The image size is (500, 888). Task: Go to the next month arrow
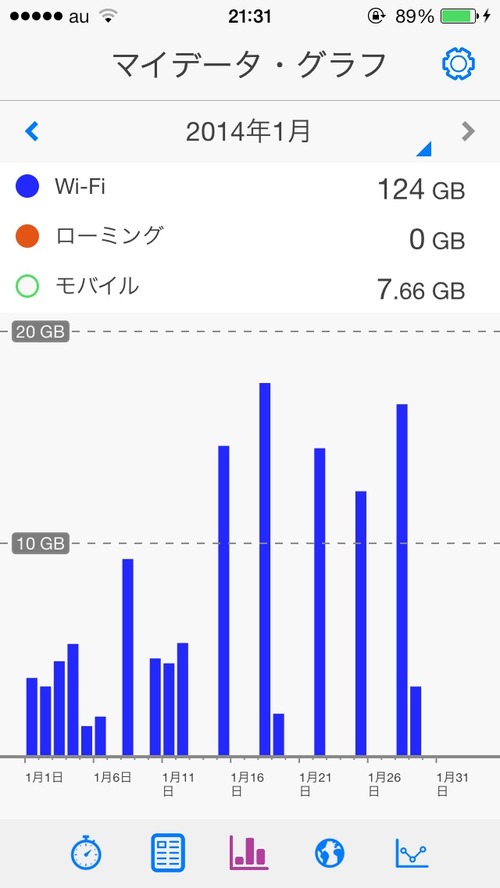468,131
